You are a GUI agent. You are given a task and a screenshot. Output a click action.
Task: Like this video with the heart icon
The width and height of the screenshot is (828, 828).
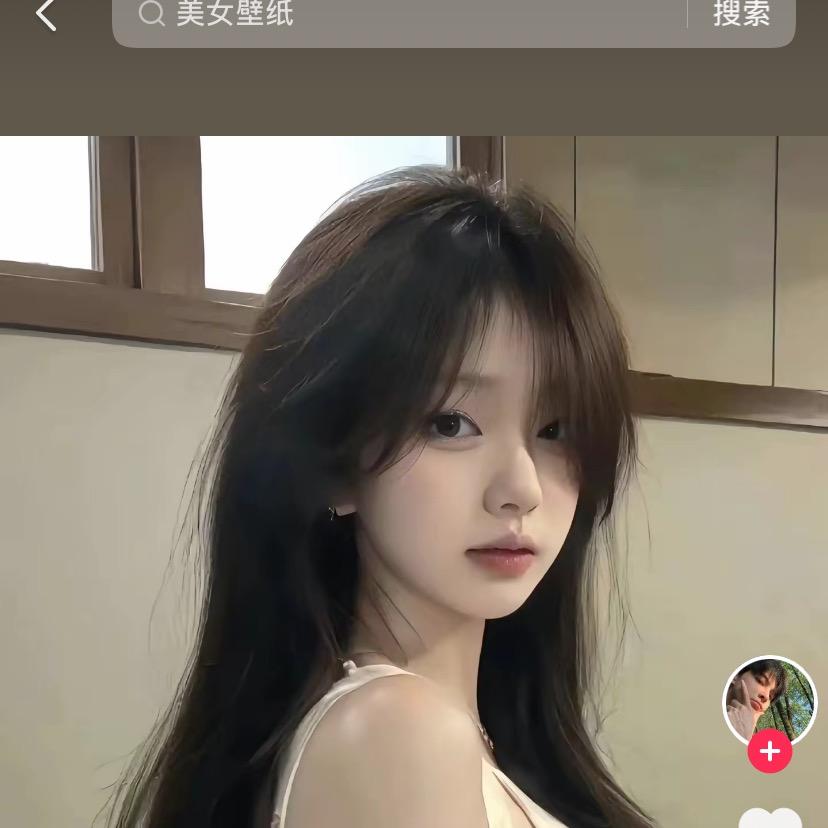(770, 818)
